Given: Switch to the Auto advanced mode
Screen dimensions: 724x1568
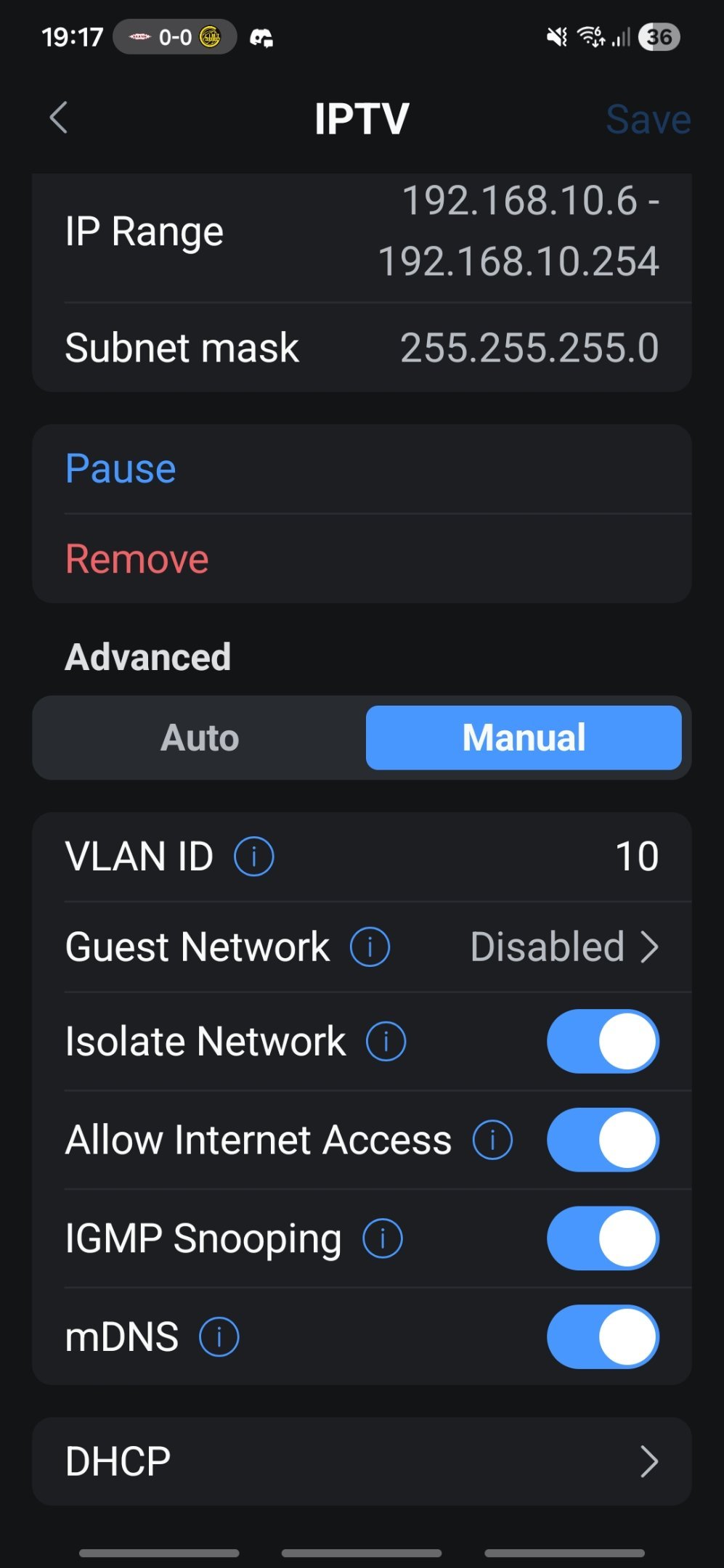Looking at the screenshot, I should coord(200,738).
